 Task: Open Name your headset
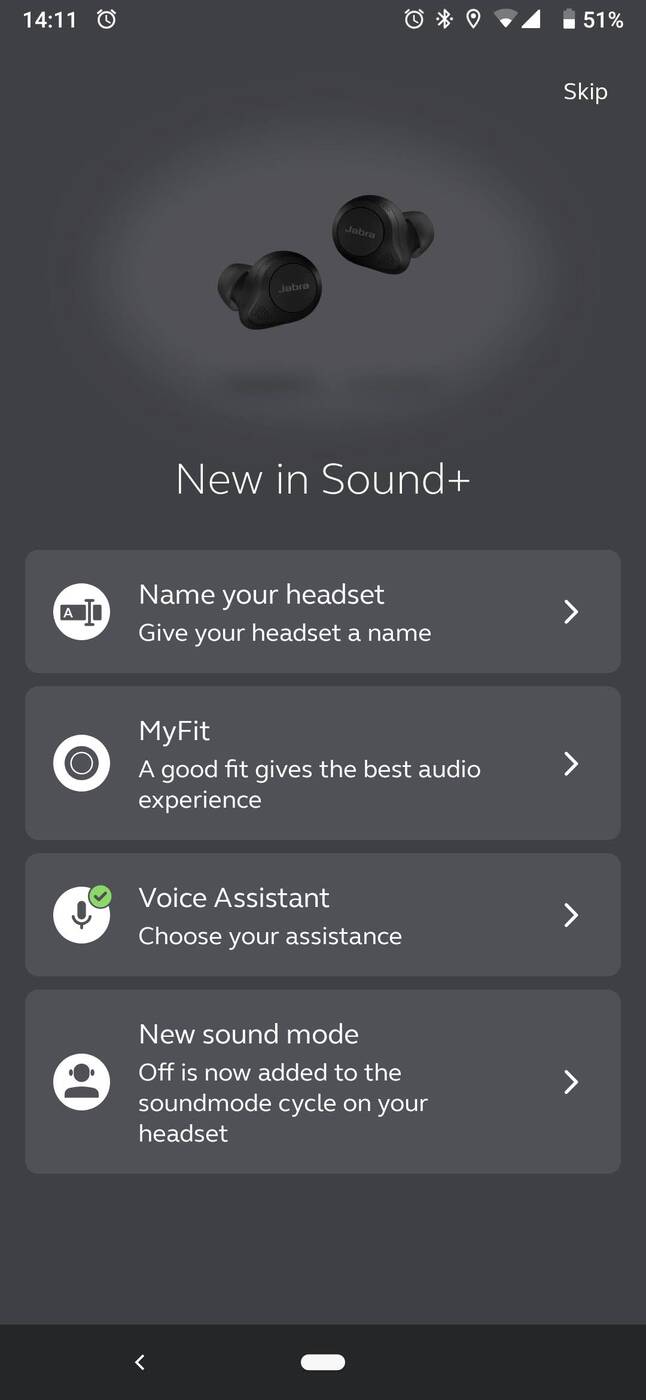point(322,611)
